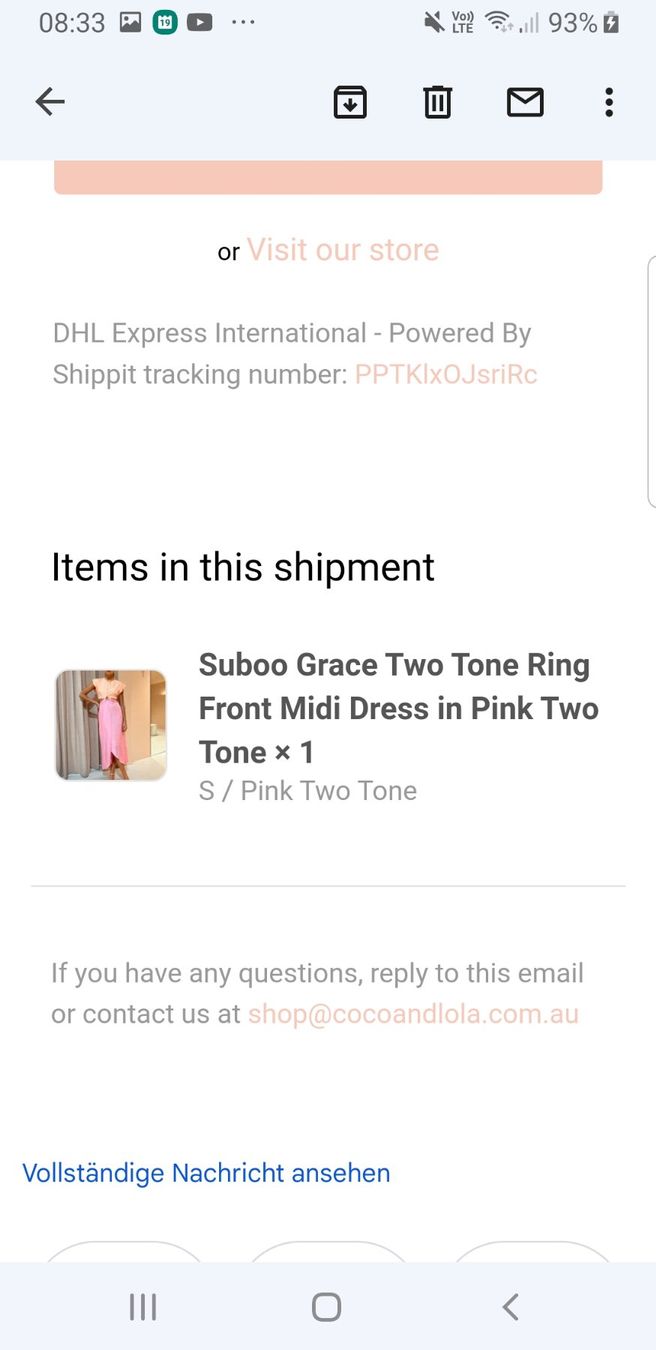Viewport: 656px width, 1350px height.
Task: Tap the system home button
Action: click(327, 1307)
